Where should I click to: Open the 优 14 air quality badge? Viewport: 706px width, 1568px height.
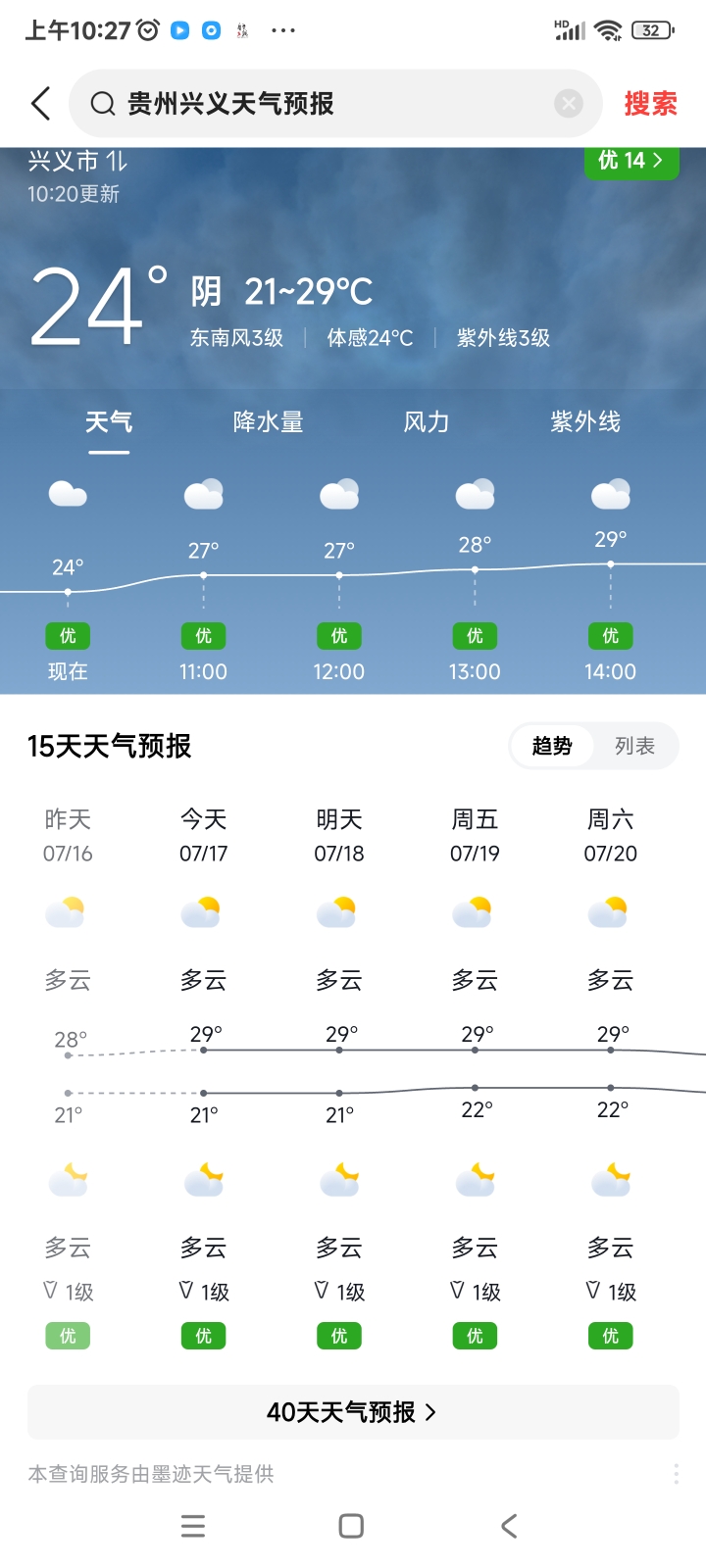630,160
